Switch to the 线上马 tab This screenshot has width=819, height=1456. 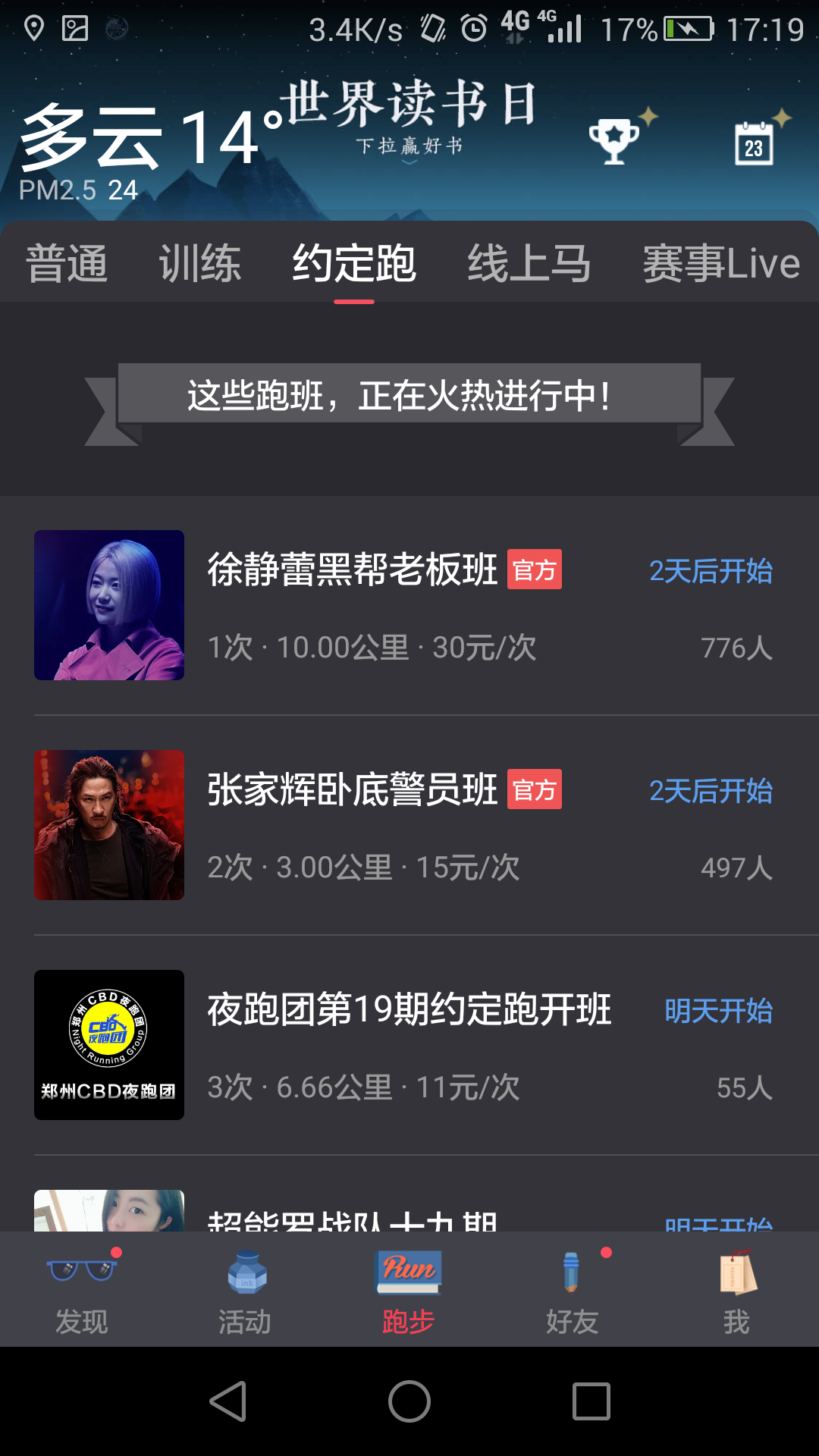click(x=529, y=264)
